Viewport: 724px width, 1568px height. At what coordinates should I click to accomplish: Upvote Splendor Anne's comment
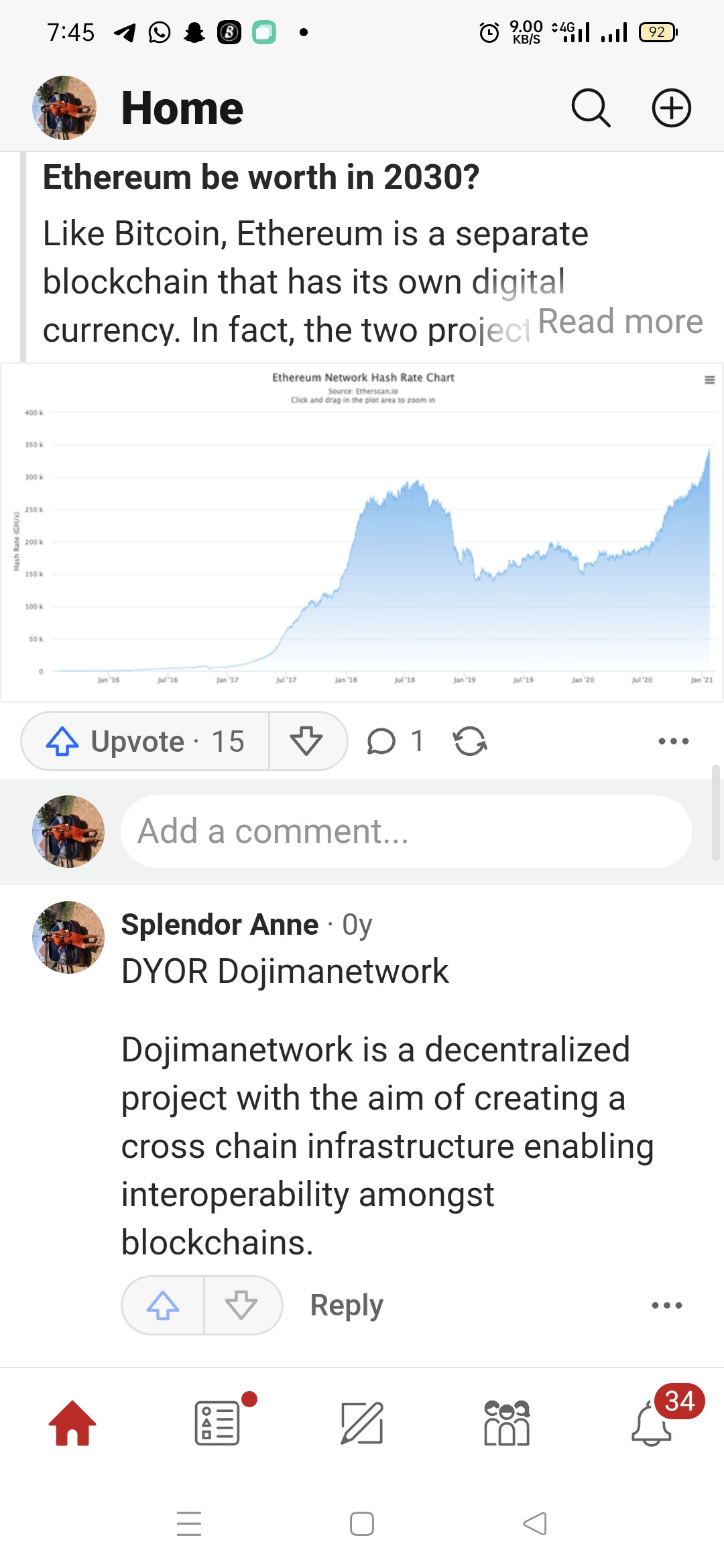click(x=163, y=1305)
